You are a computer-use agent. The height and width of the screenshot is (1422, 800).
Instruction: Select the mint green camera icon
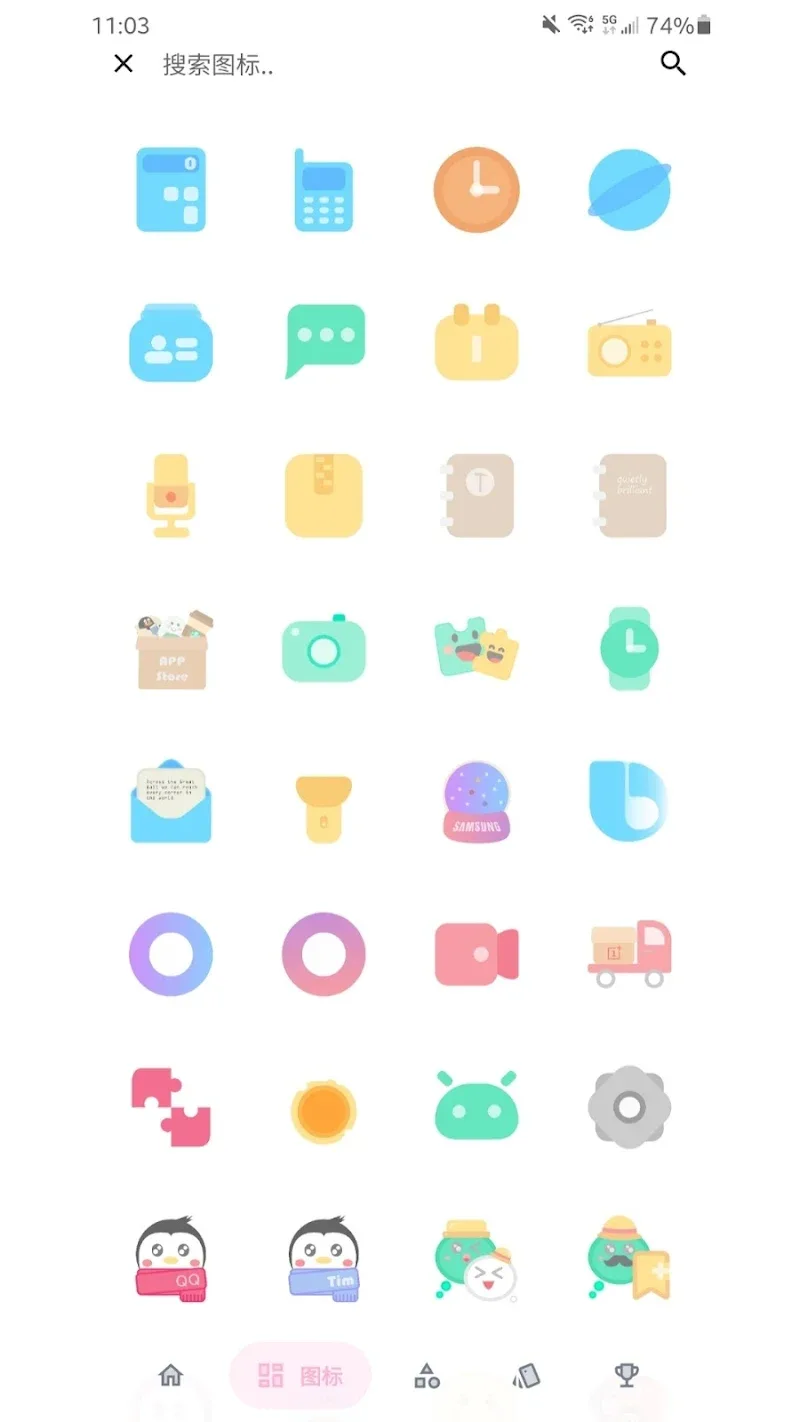[324, 648]
